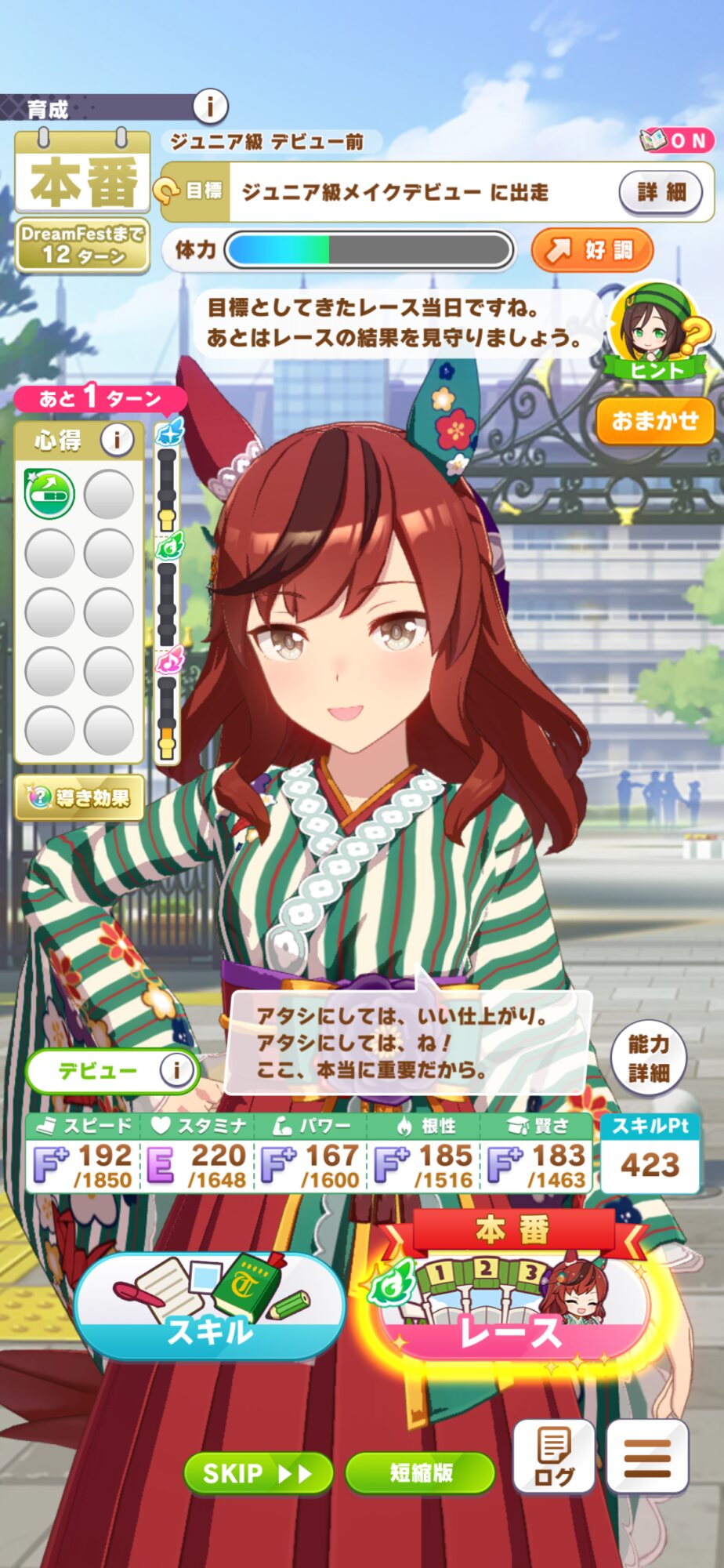Switch to 短縮版 shortened mode
Viewport: 724px width, 1568px height.
click(x=420, y=1473)
